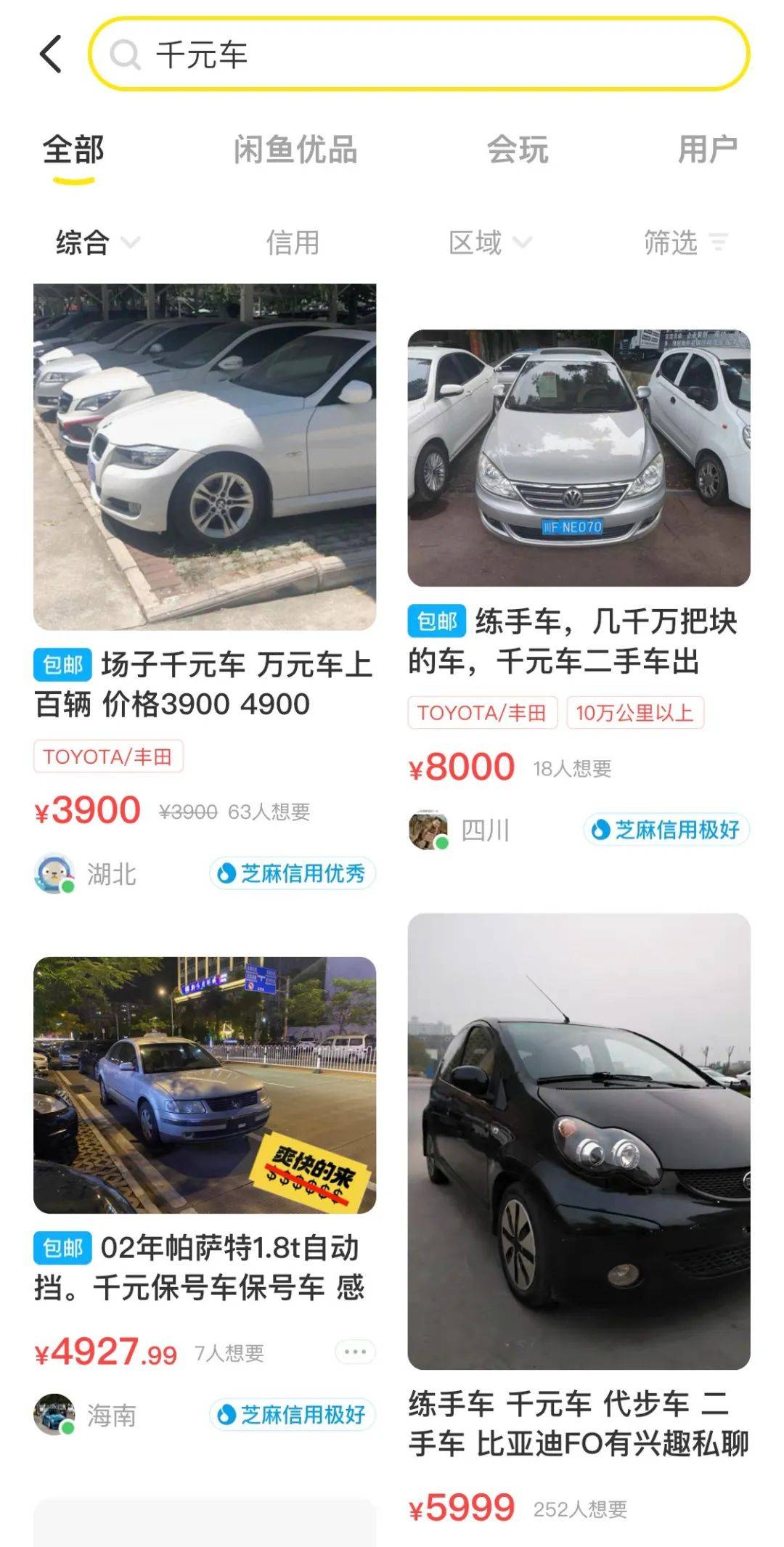784x1547 pixels.
Task: Switch to the 闲鱼优品 tab
Action: tap(295, 150)
